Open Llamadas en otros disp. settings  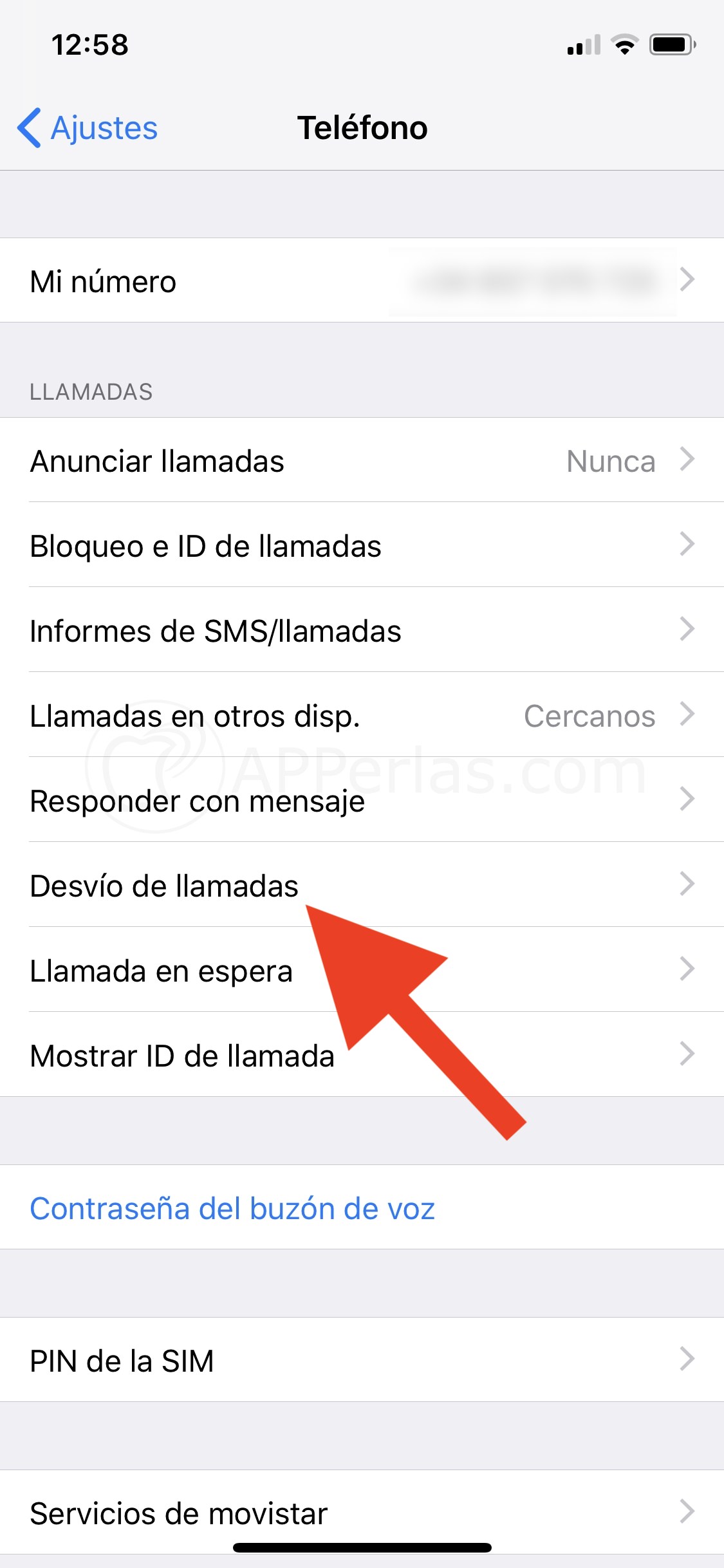coord(362,716)
